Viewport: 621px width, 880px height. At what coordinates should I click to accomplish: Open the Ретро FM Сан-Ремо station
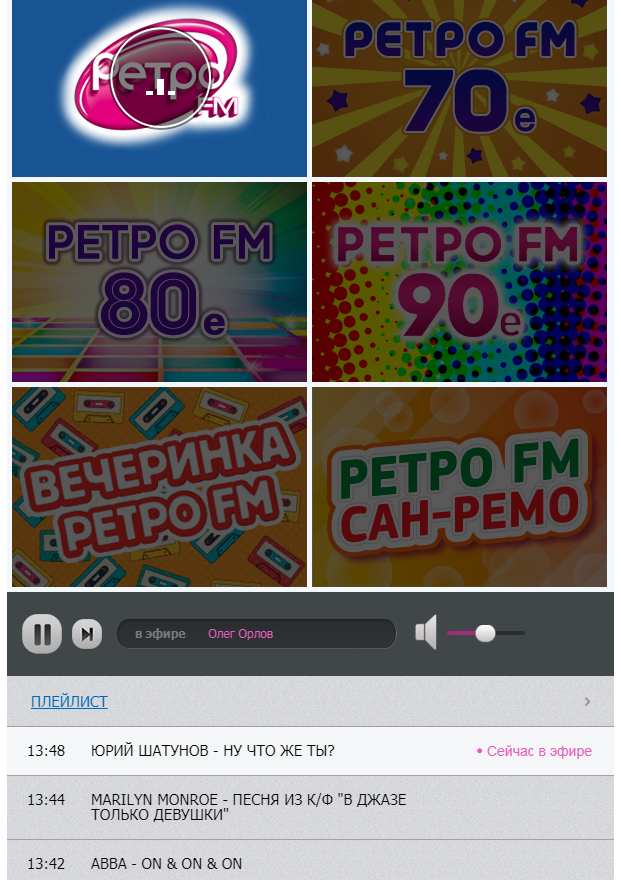[459, 487]
